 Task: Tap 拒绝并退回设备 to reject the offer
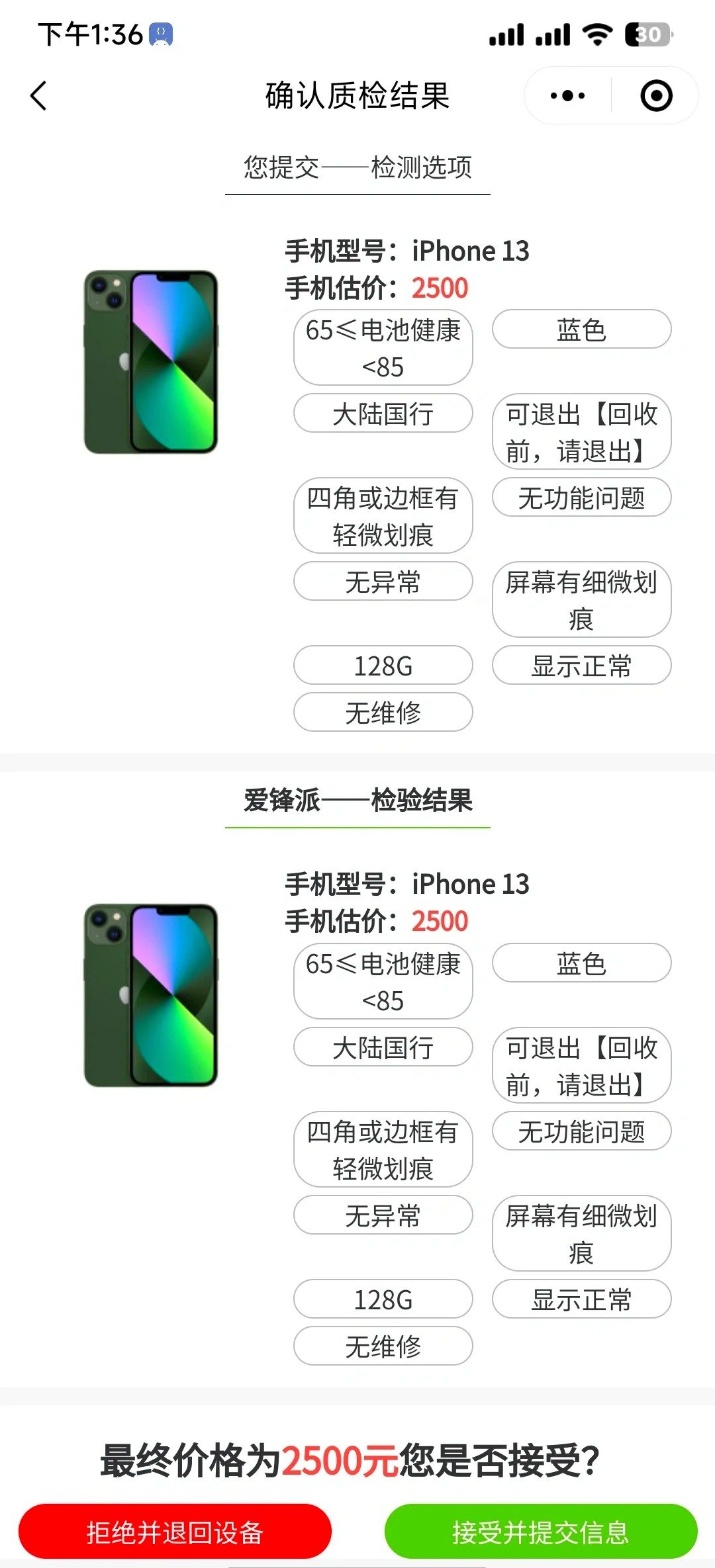(175, 1532)
